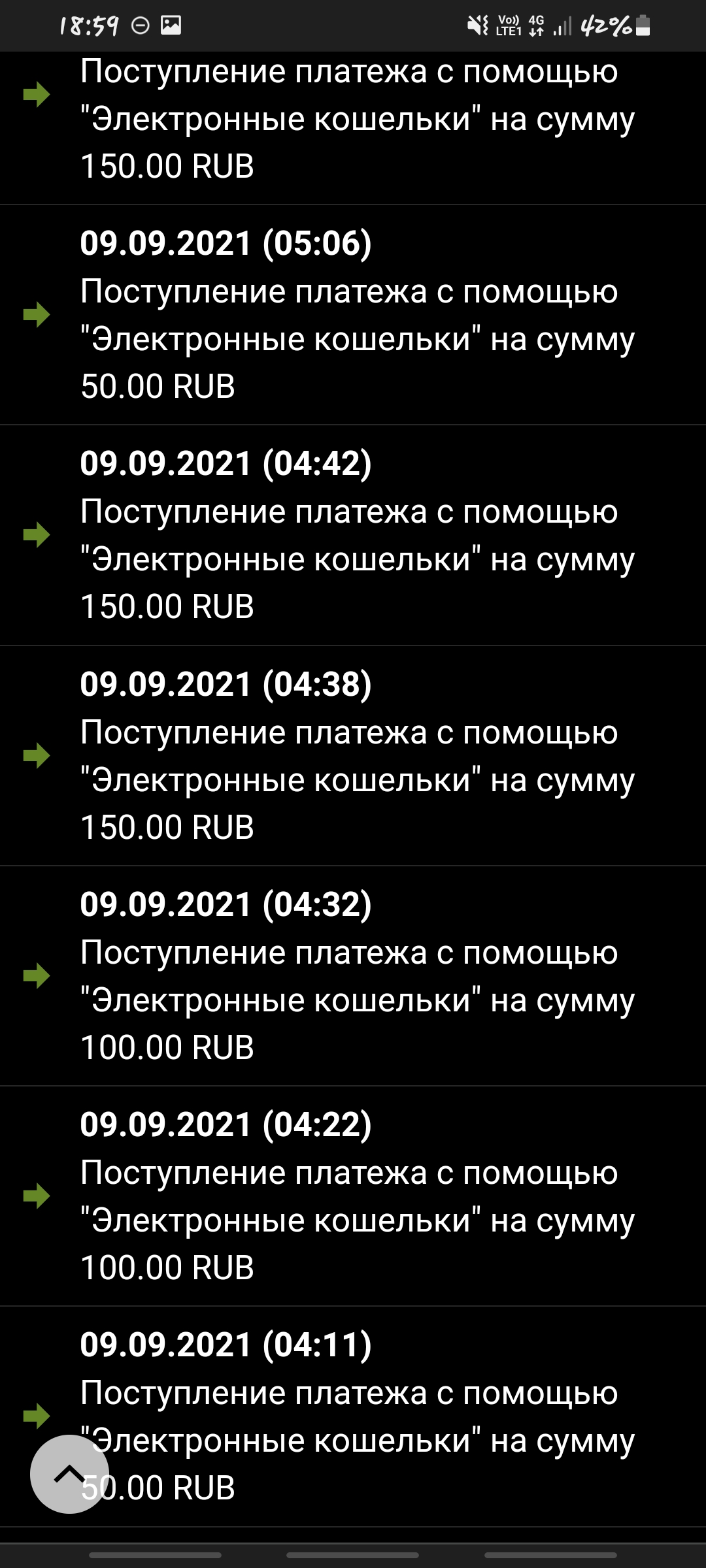706x1568 pixels.
Task: Open the 09.09.2021 (04:32) payment entry
Action: tap(353, 976)
